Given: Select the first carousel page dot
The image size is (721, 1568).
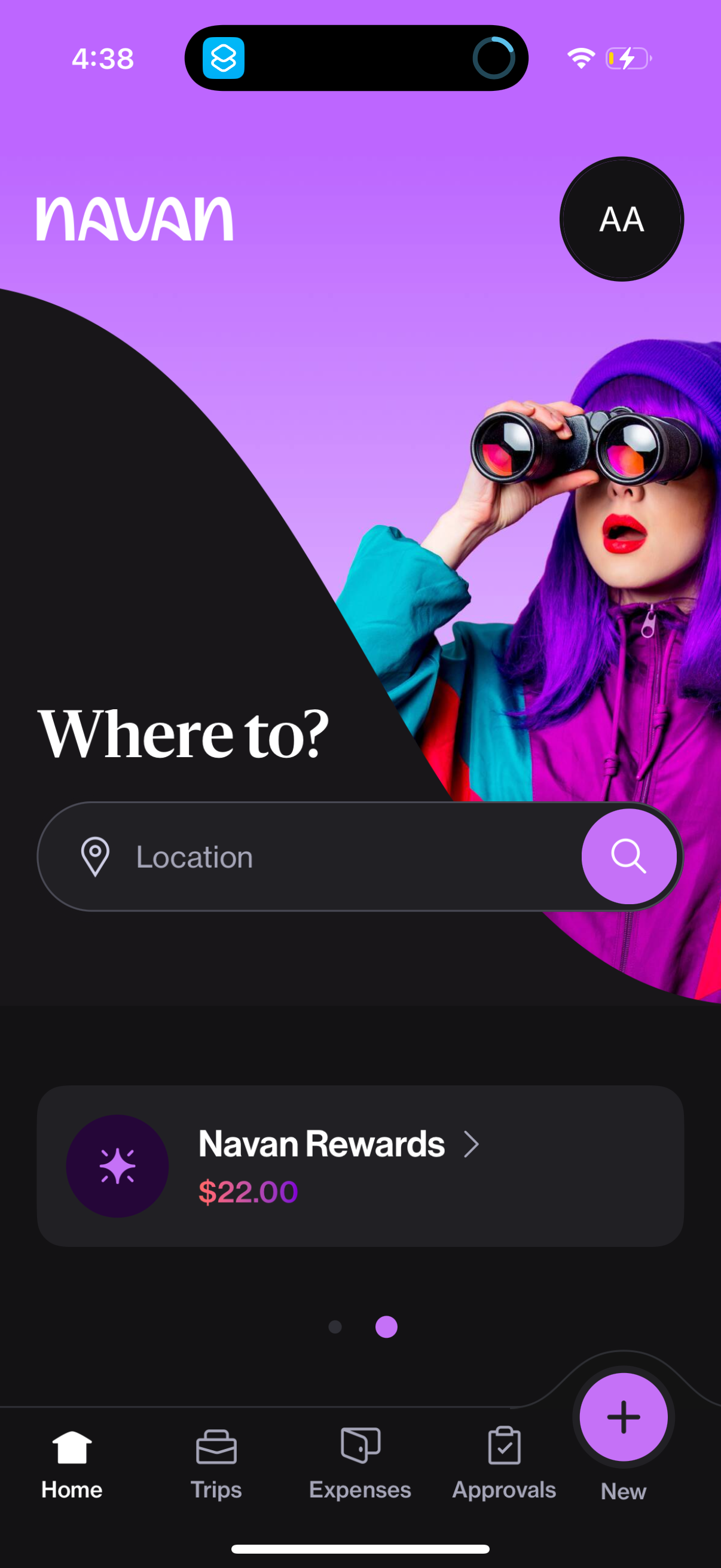Looking at the screenshot, I should point(335,1327).
